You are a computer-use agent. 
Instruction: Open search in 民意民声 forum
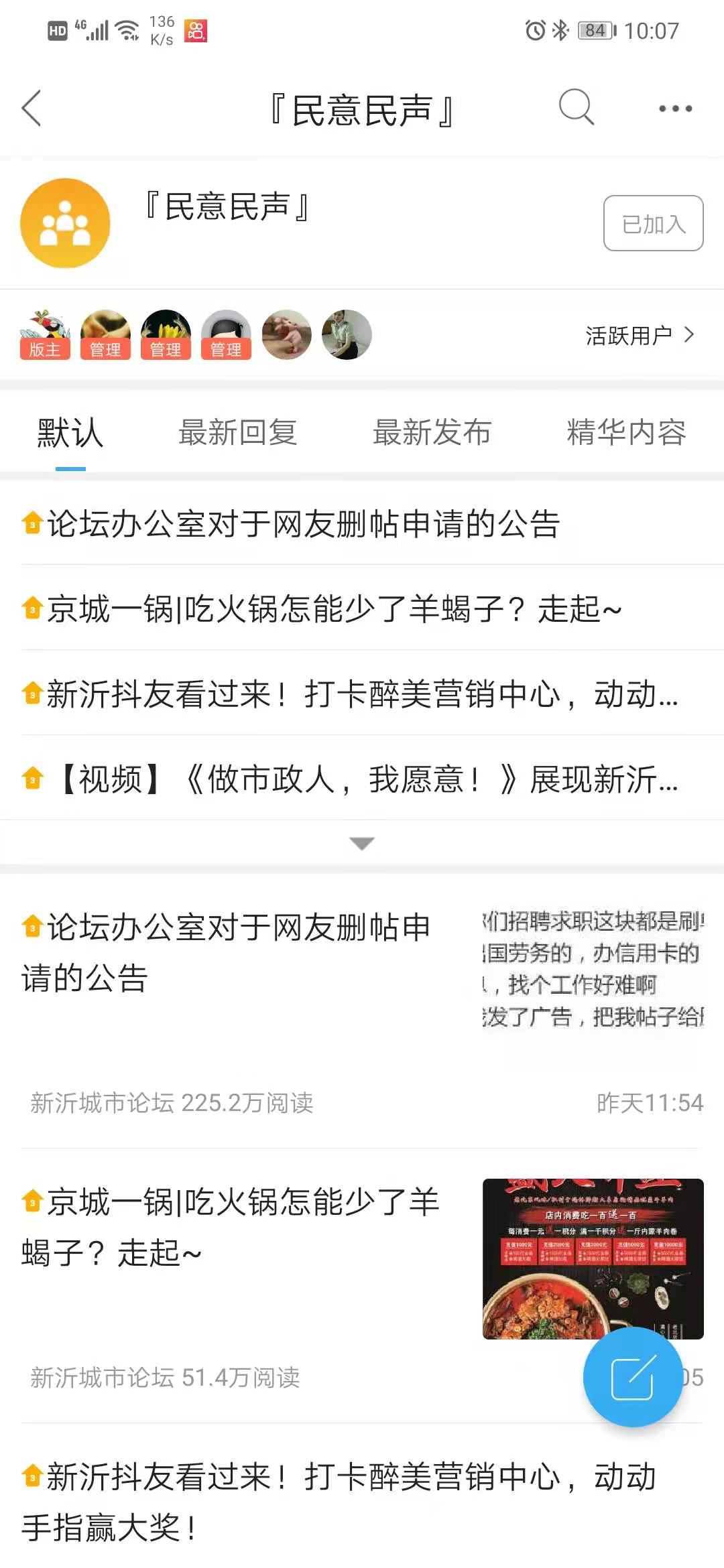[x=576, y=107]
